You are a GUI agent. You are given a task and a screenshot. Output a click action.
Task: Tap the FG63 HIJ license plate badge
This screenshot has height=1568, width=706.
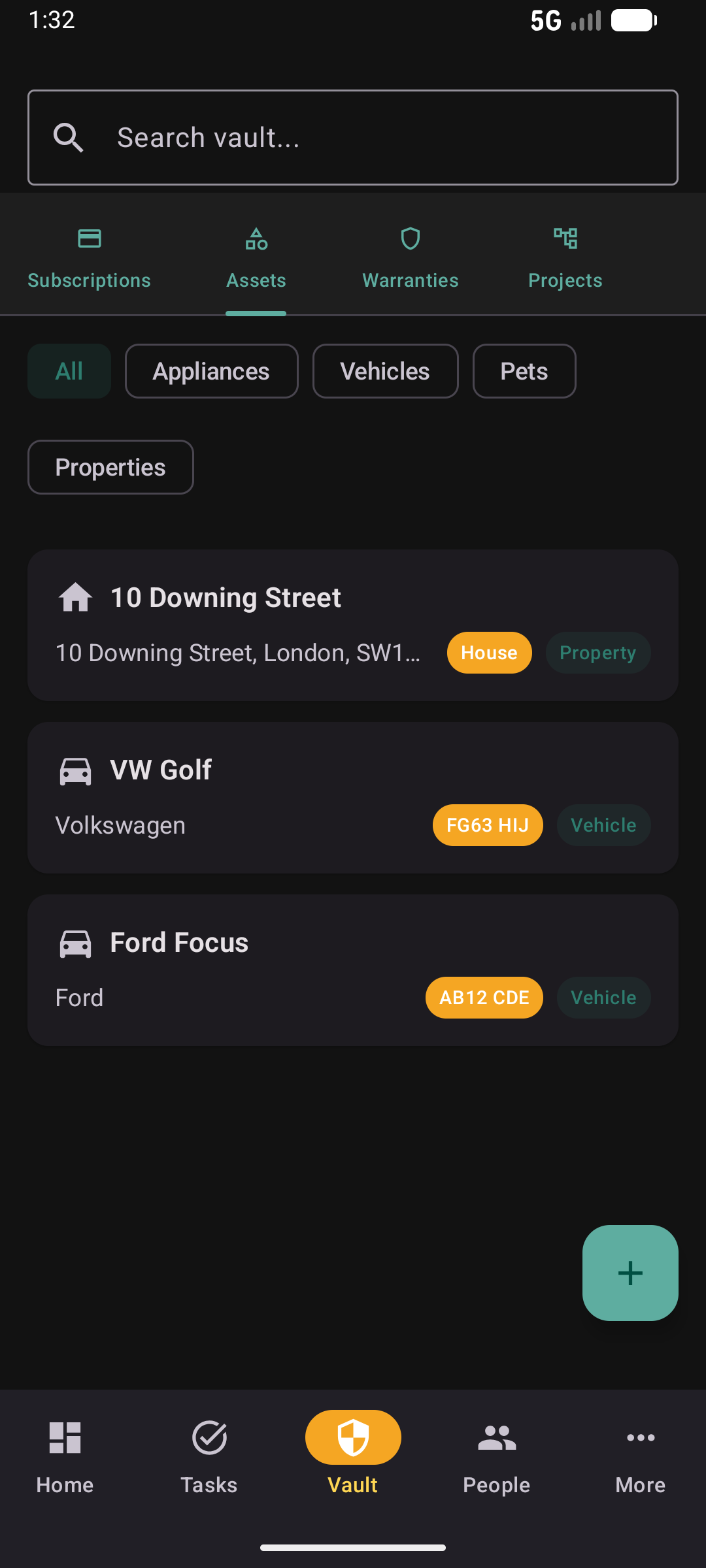pyautogui.click(x=487, y=825)
